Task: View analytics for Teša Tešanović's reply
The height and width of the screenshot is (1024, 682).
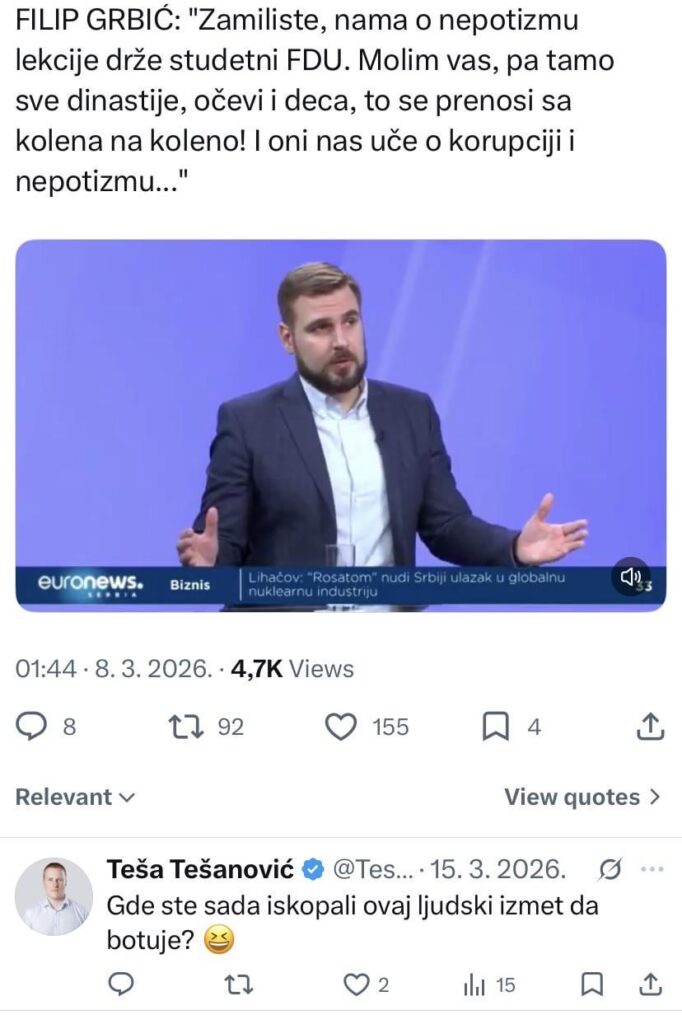Action: pyautogui.click(x=474, y=985)
